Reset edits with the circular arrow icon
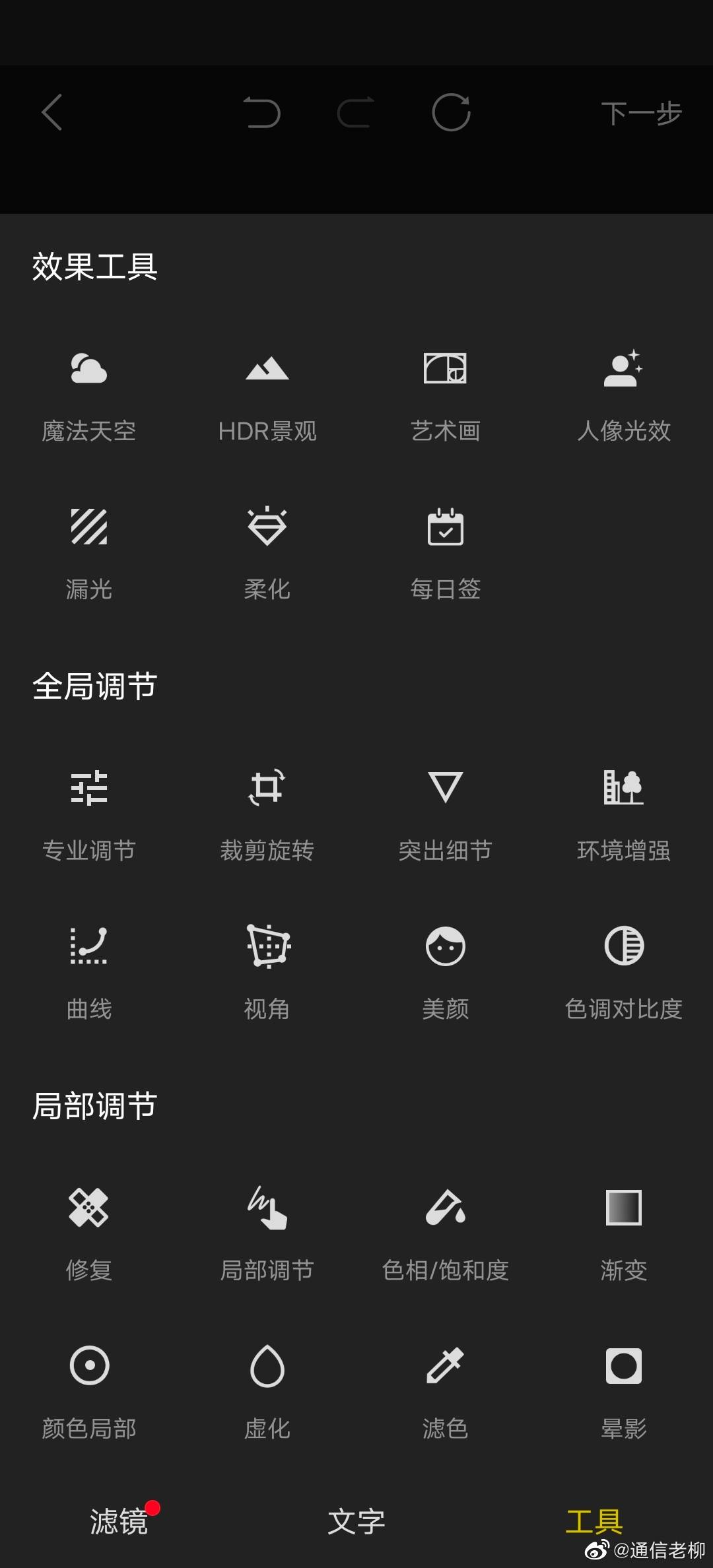Image resolution: width=713 pixels, height=1568 pixels. 451,112
